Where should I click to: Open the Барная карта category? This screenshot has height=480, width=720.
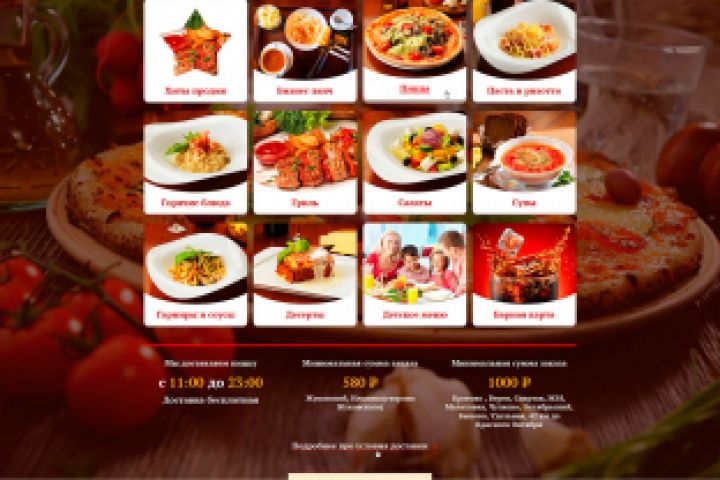(x=524, y=273)
